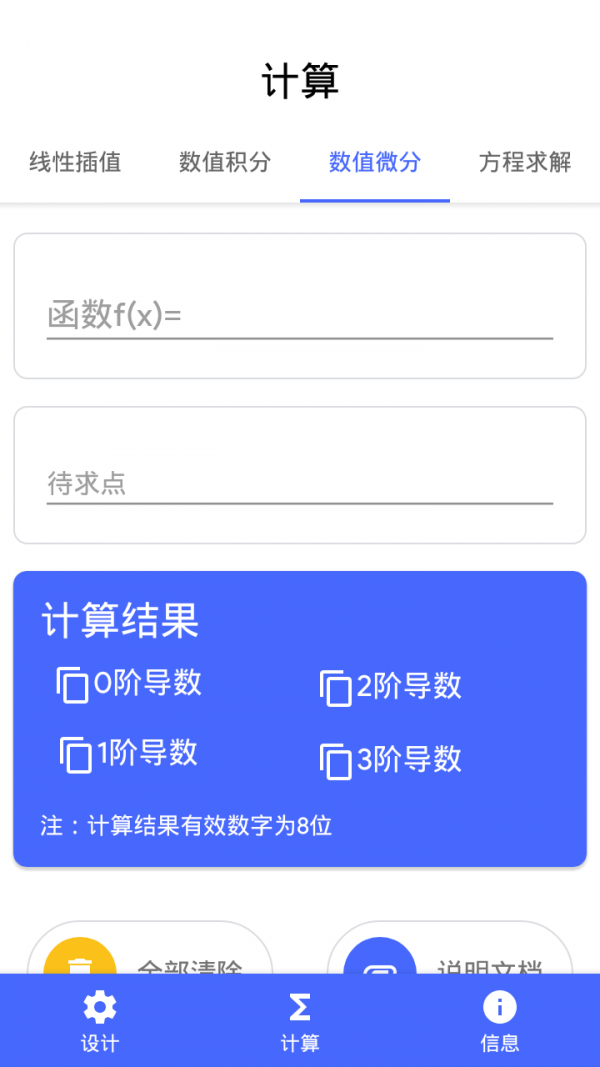Open the 方程求解 tab
This screenshot has width=600, height=1067.
tap(524, 163)
